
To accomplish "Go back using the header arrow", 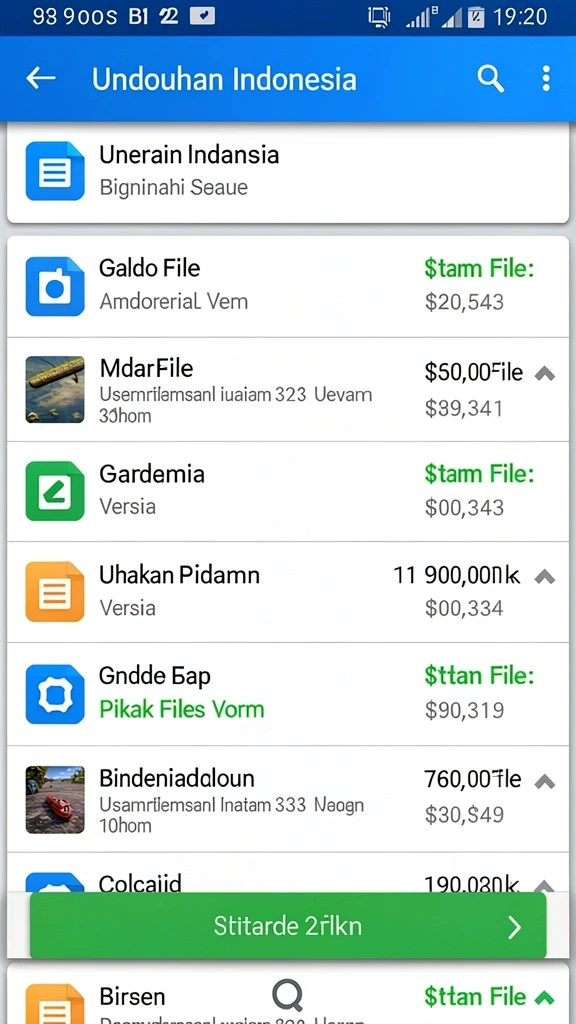I will [x=40, y=78].
